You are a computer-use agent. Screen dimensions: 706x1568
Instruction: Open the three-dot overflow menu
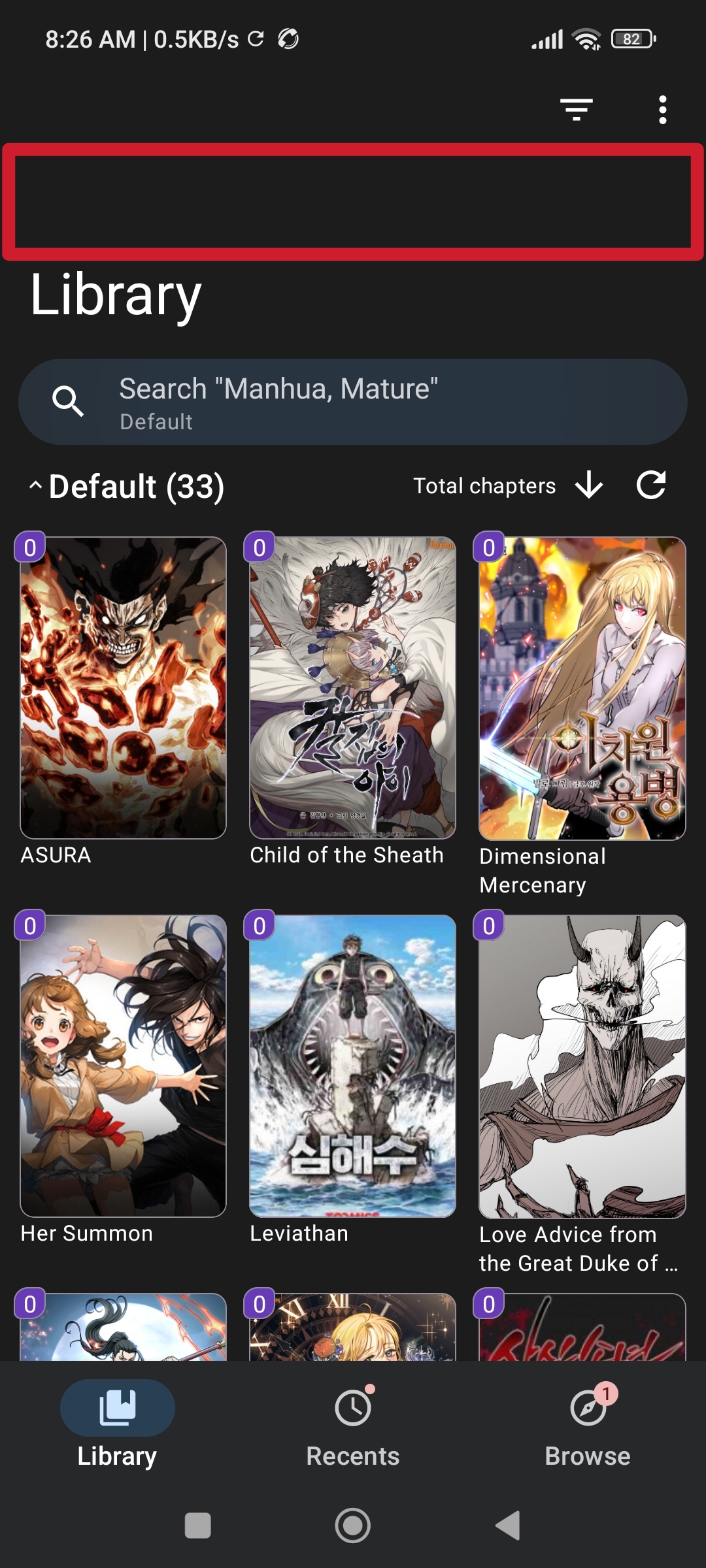[662, 109]
